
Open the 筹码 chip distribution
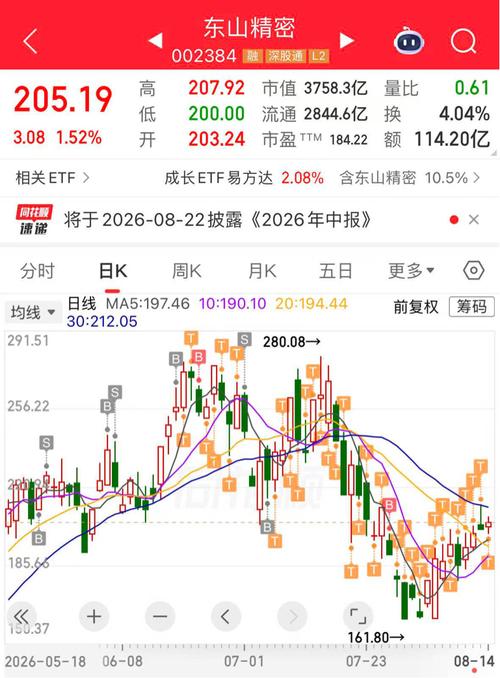pos(471,307)
